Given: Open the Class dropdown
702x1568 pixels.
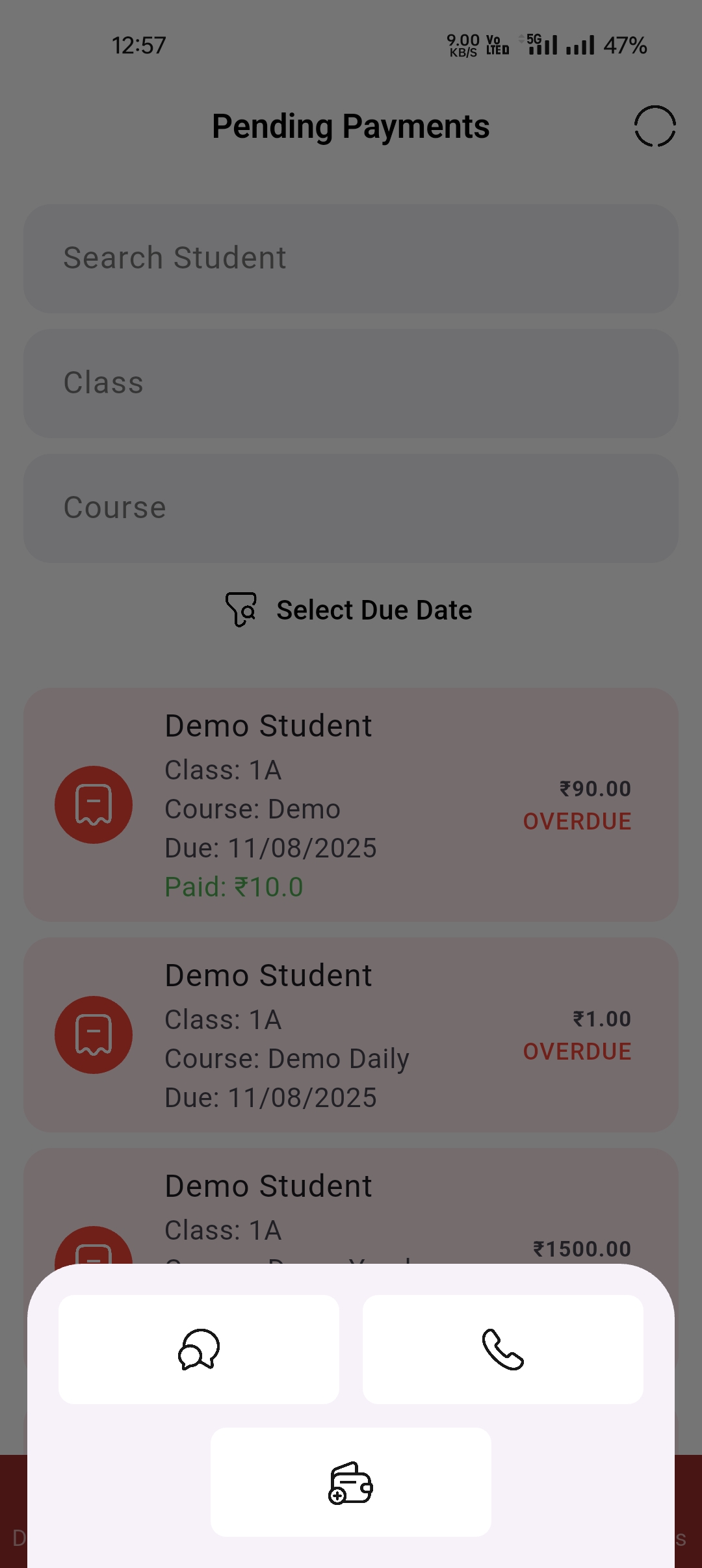Looking at the screenshot, I should 351,383.
